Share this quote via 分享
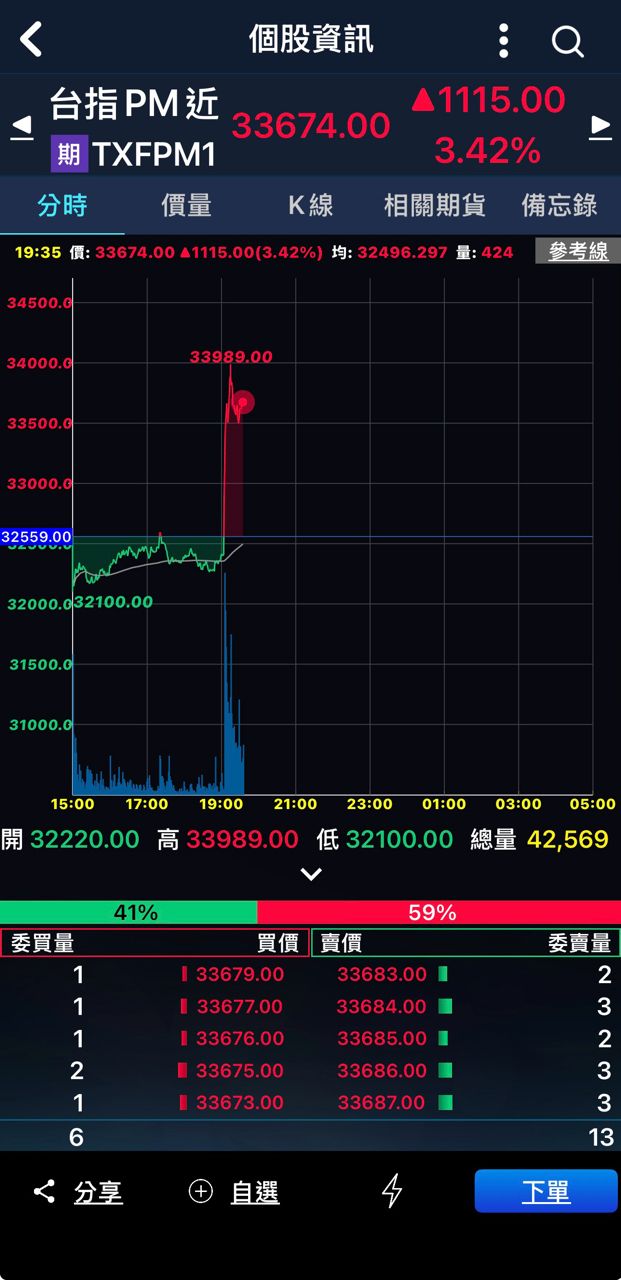The height and width of the screenshot is (1280, 621). [x=78, y=1192]
